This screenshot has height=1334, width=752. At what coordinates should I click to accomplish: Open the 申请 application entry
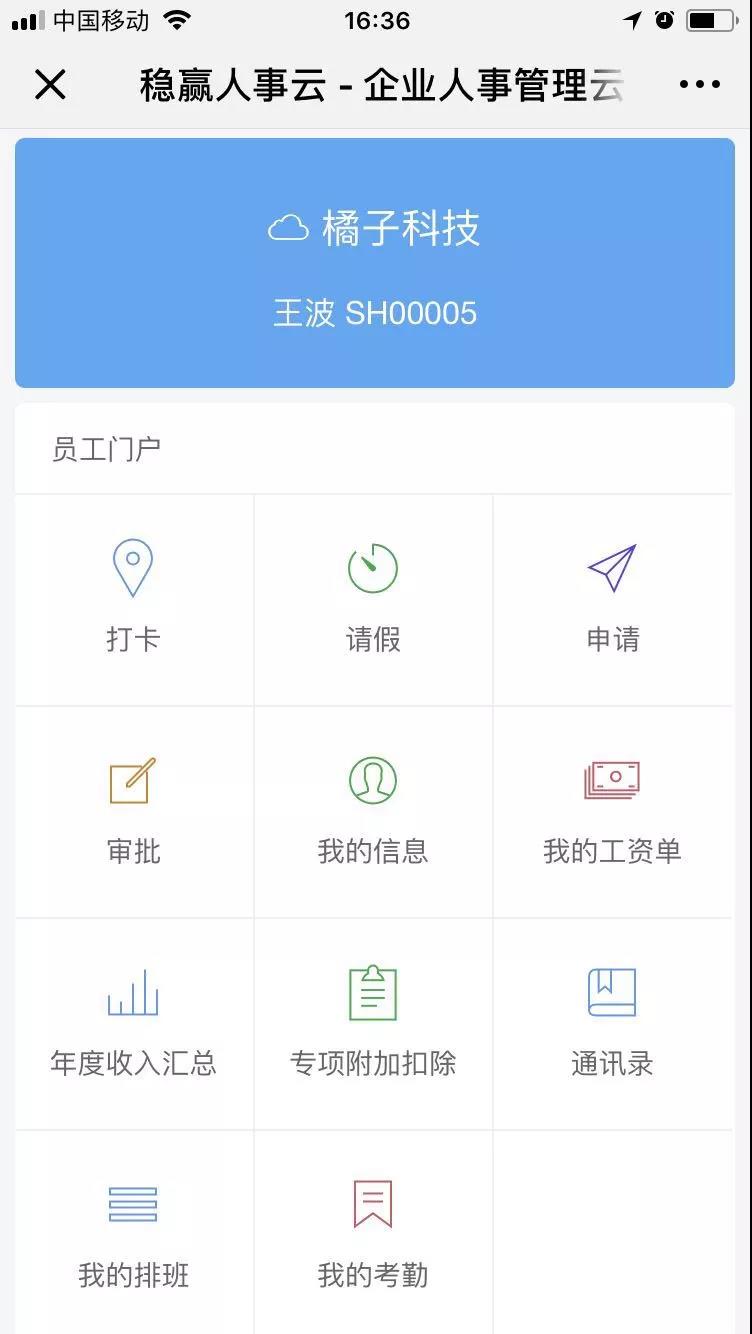pyautogui.click(x=612, y=598)
